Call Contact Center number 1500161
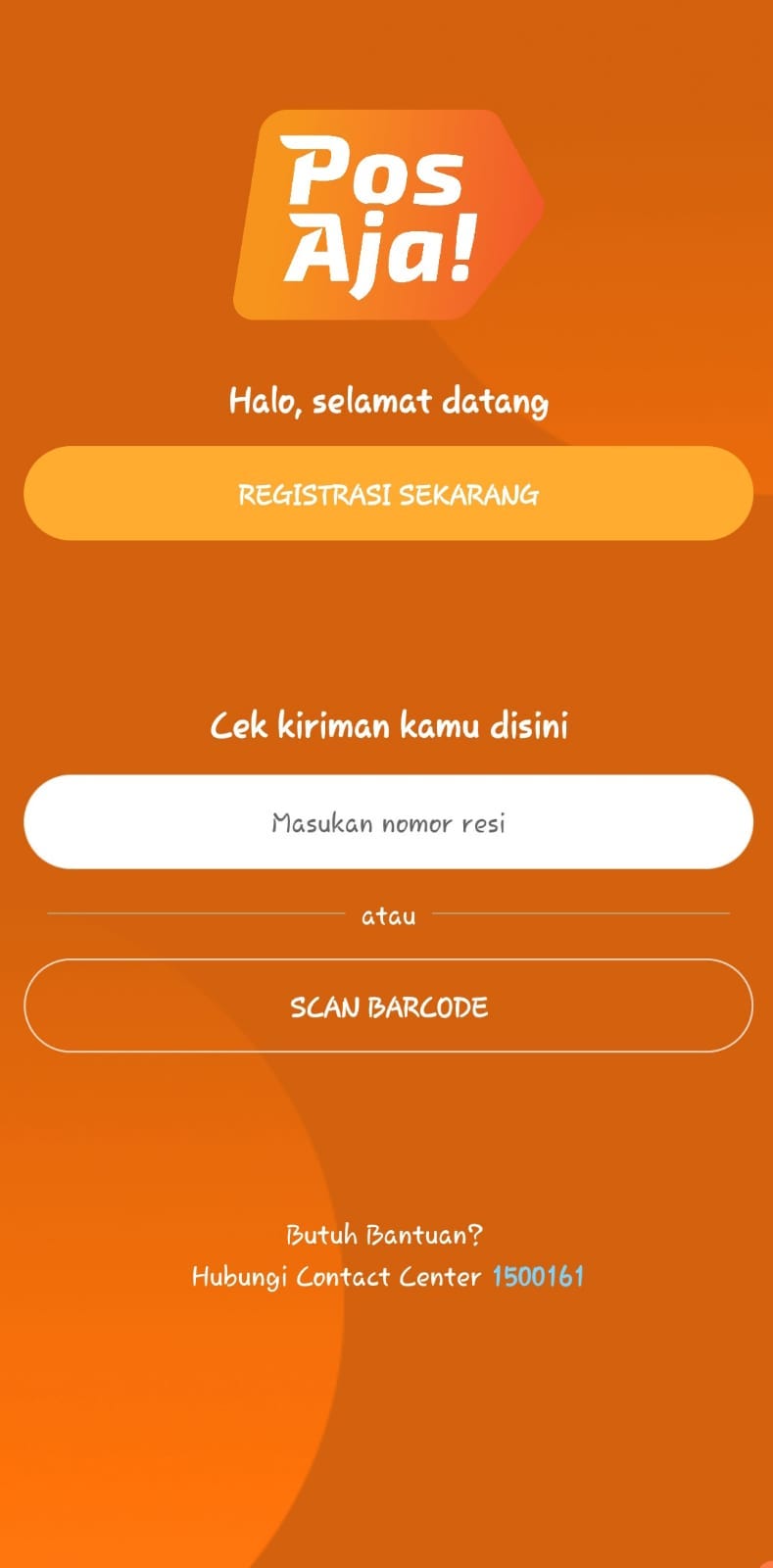Screen dimensions: 773x1568 coord(538,1276)
